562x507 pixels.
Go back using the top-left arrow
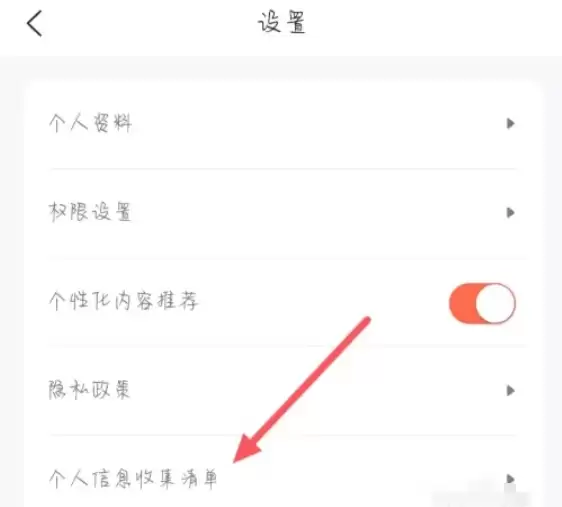tap(34, 23)
